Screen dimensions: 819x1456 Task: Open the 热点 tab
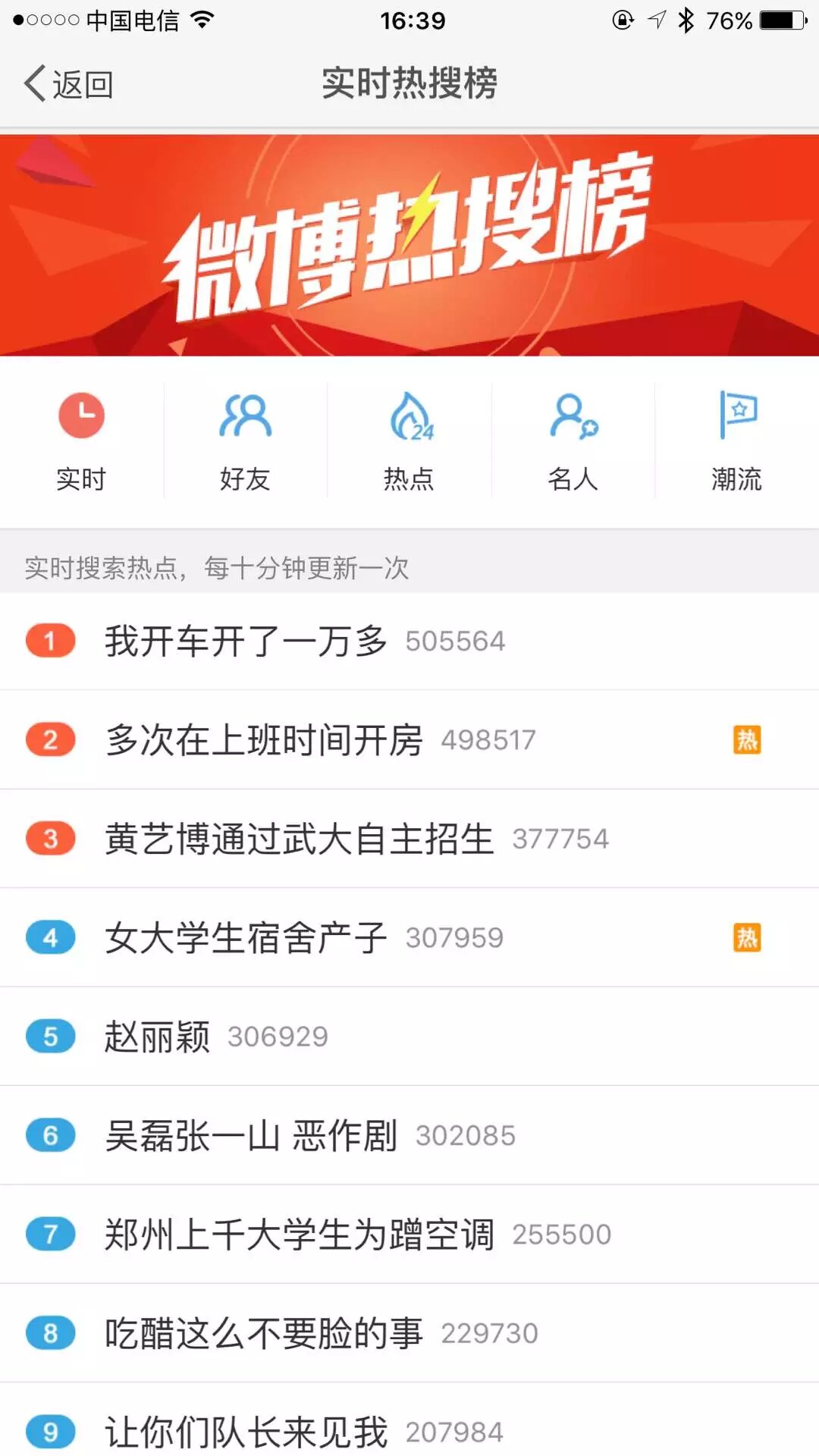(x=409, y=441)
